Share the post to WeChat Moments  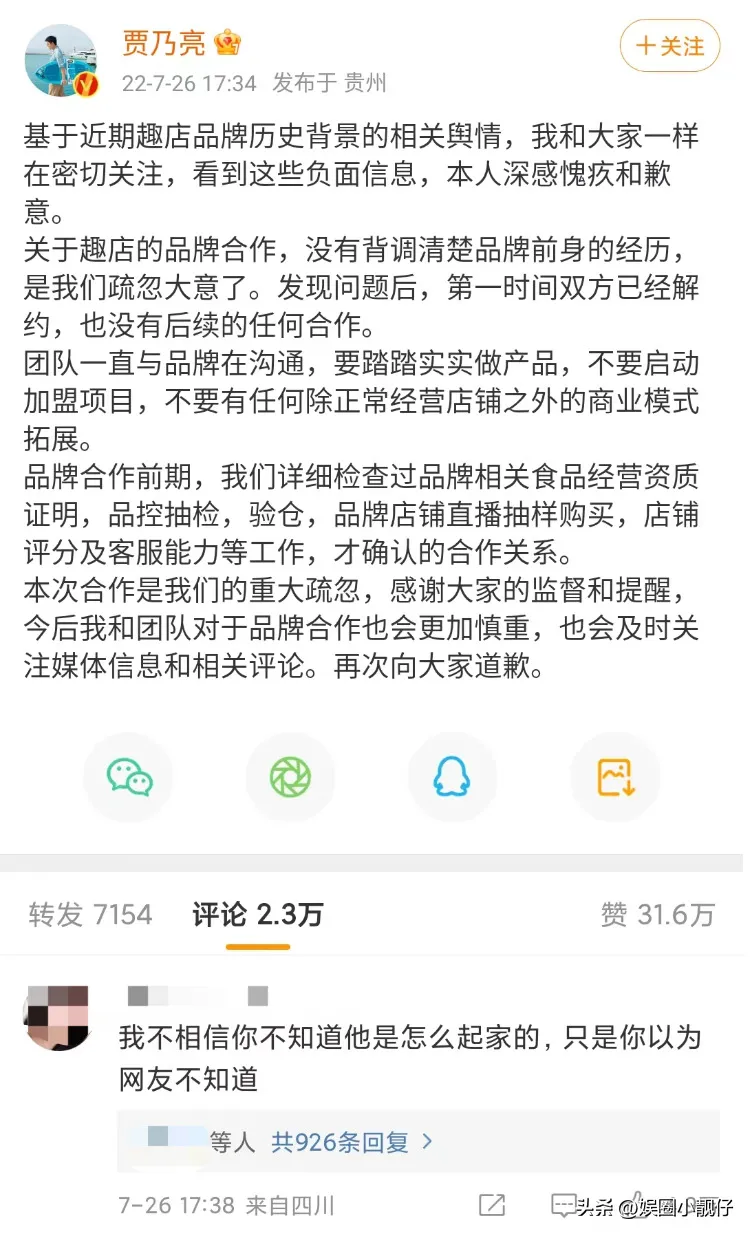tap(291, 778)
